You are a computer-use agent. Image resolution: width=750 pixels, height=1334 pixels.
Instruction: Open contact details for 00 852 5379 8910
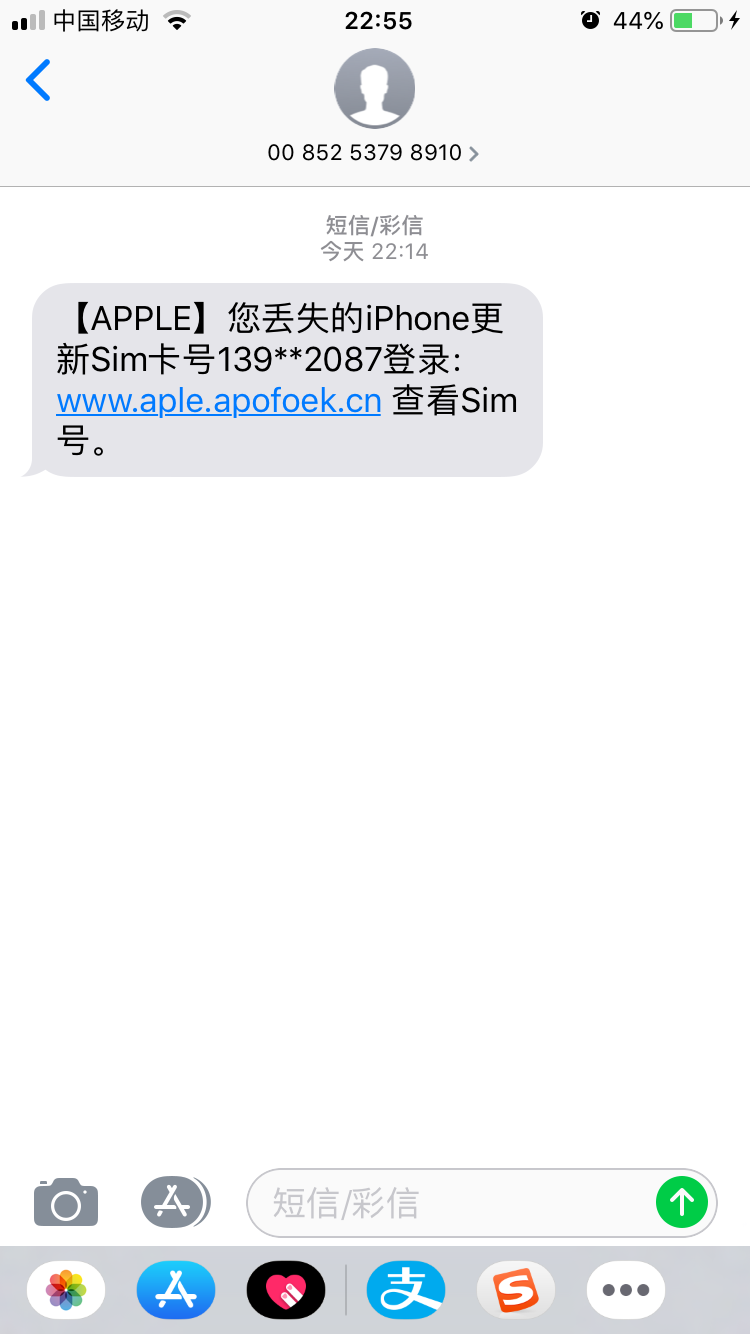(374, 153)
